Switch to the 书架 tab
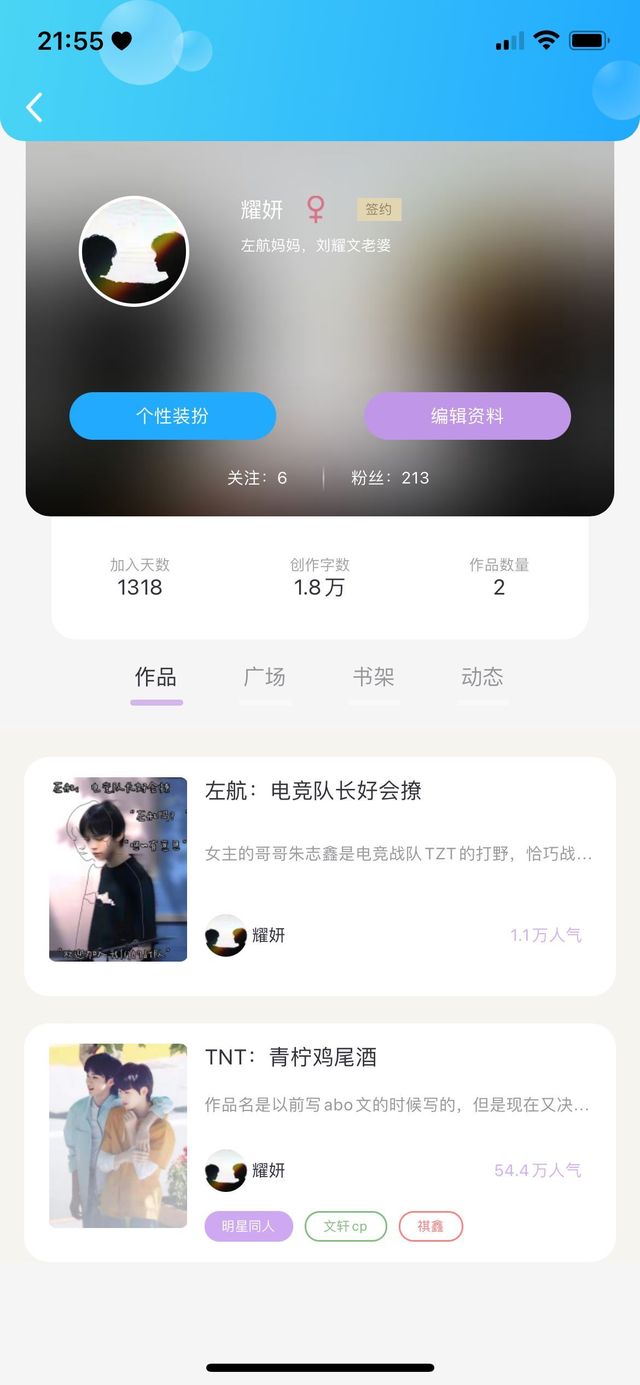The height and width of the screenshot is (1385, 640). 373,677
